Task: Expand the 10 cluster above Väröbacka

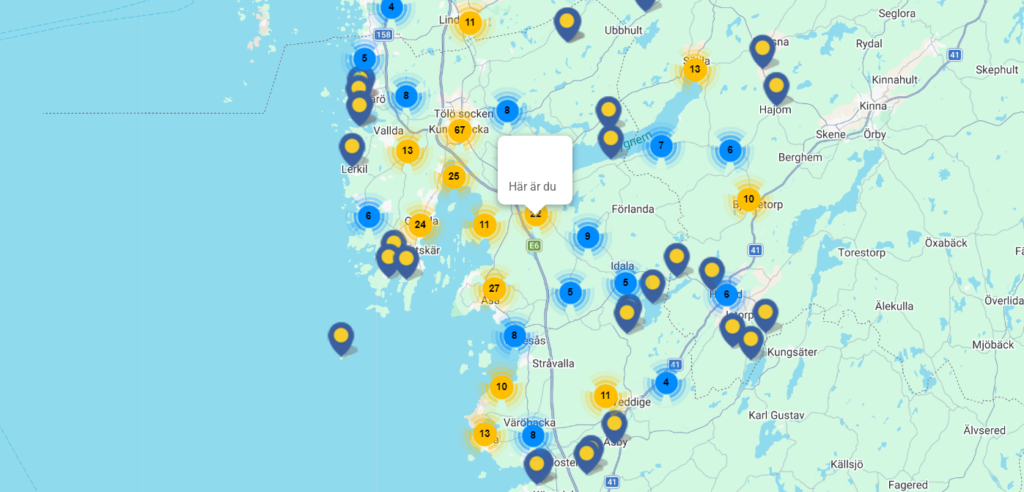Action: coord(502,386)
